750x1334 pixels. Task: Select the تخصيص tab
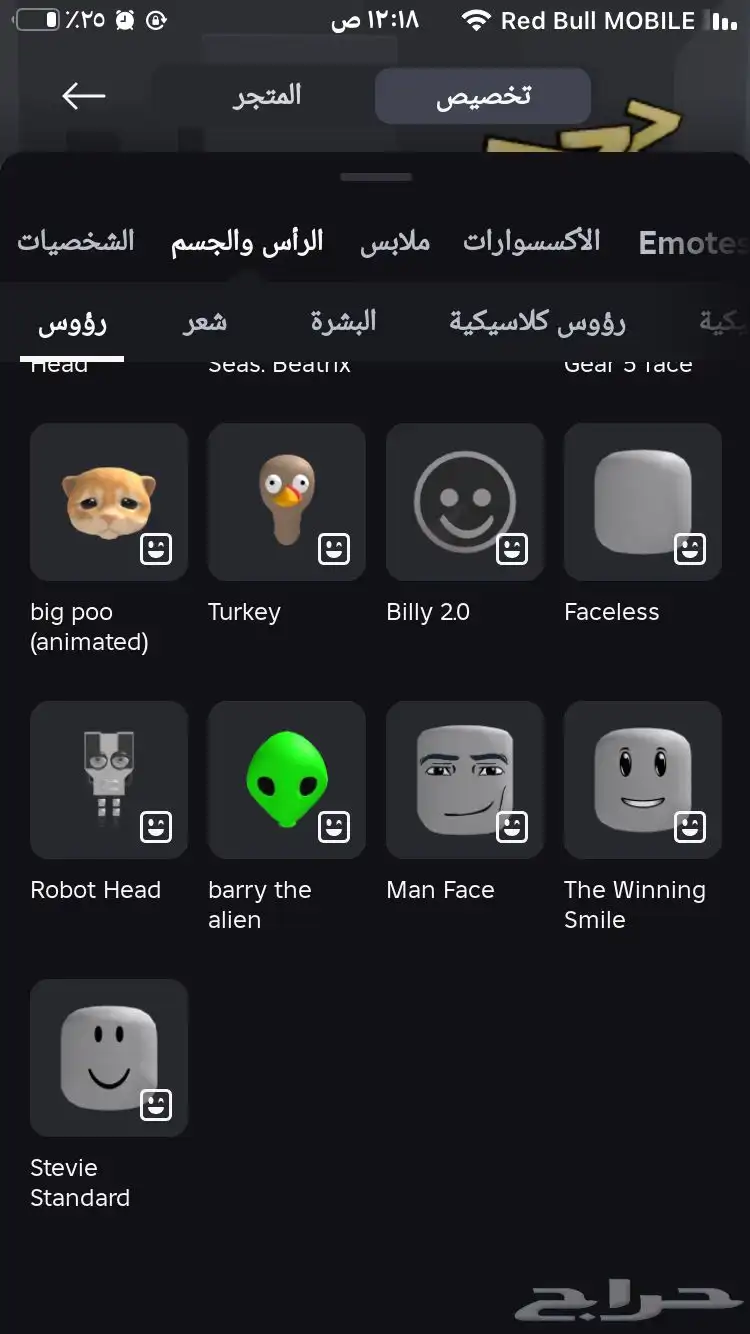(483, 96)
